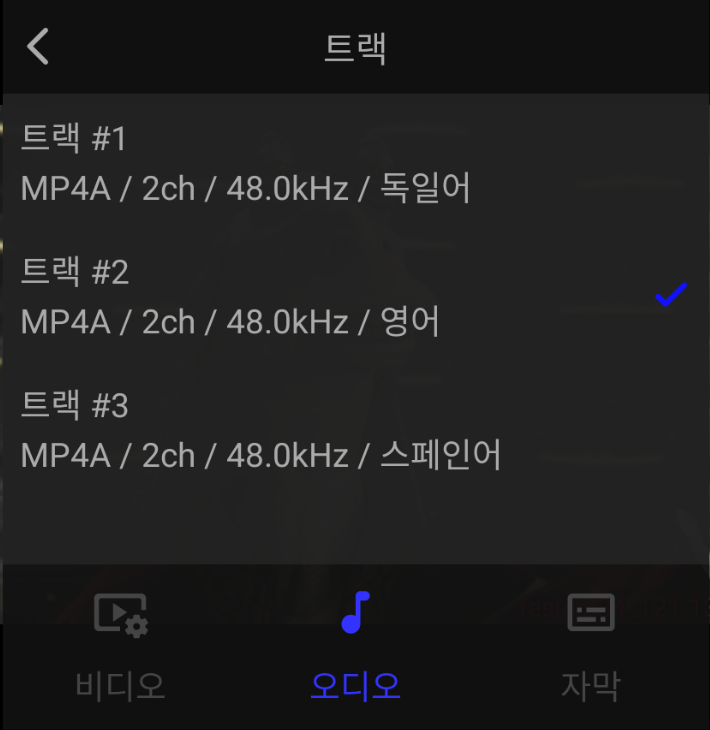
Task: Switch to the 오디오 tab
Action: coord(355,646)
